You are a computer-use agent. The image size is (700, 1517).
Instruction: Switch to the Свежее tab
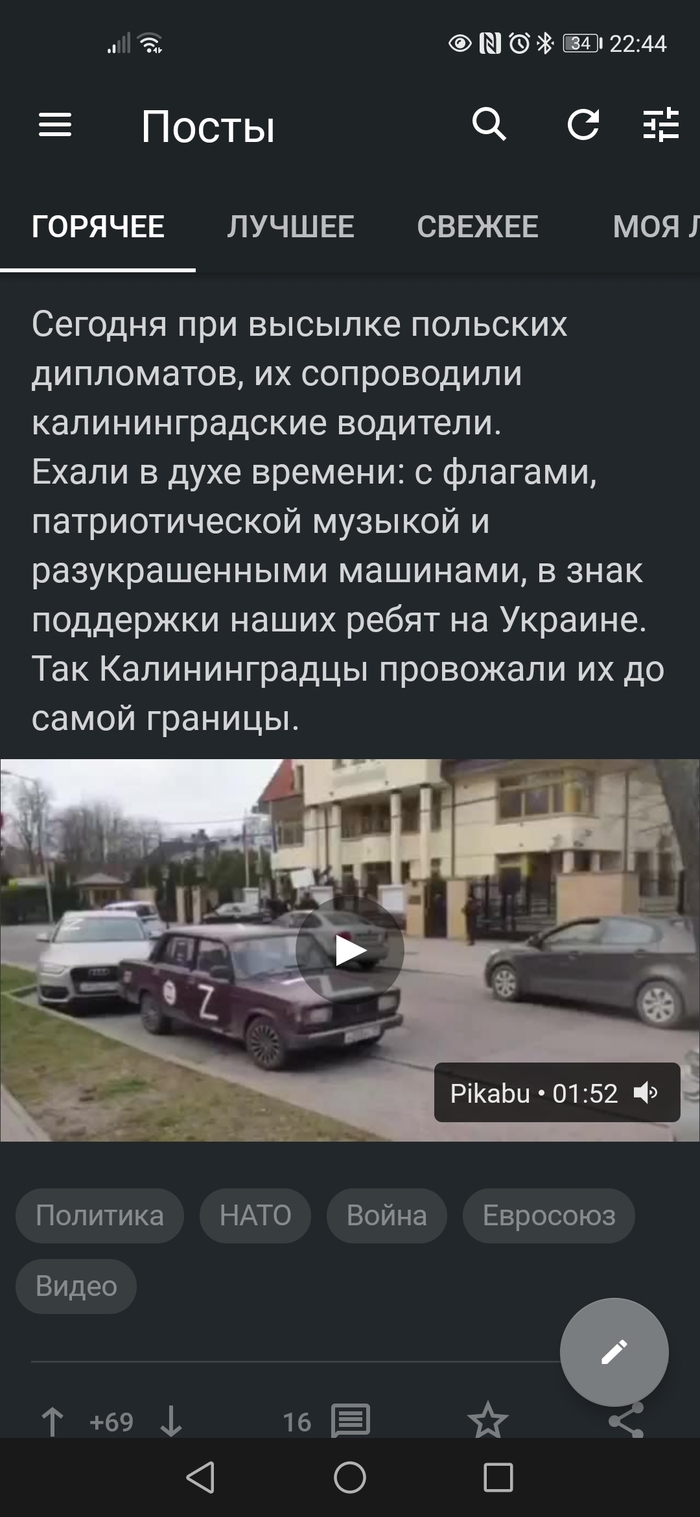click(477, 227)
